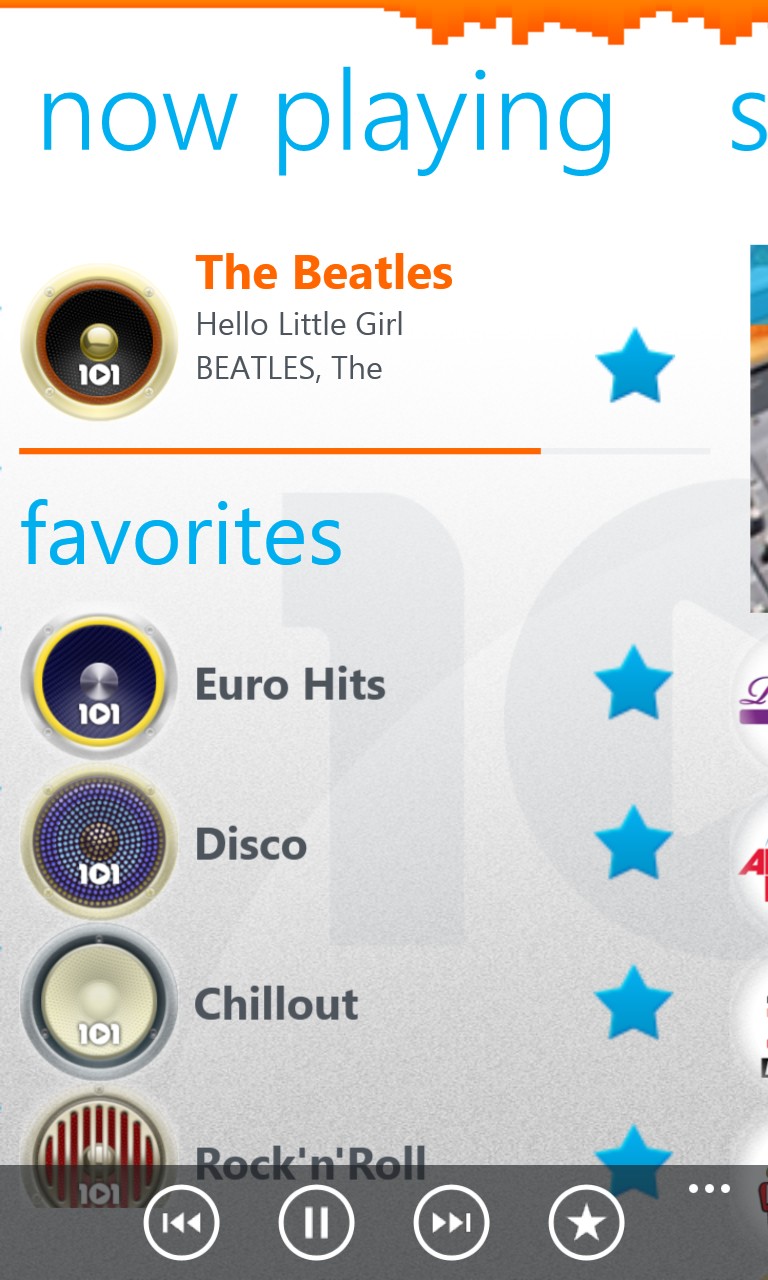The height and width of the screenshot is (1280, 768).
Task: Play the Disco station
Action: (x=250, y=845)
